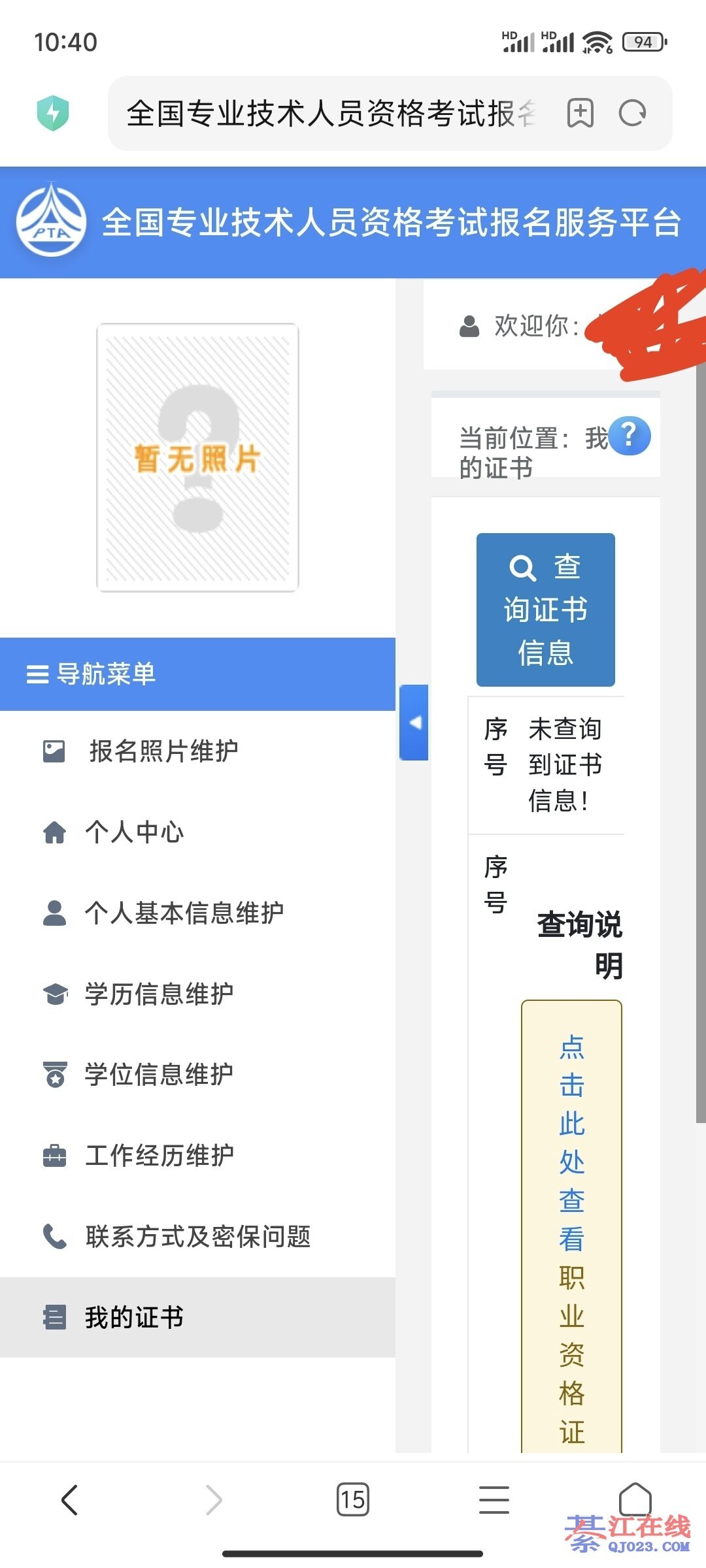
Task: Open the security shield icon
Action: 53,113
